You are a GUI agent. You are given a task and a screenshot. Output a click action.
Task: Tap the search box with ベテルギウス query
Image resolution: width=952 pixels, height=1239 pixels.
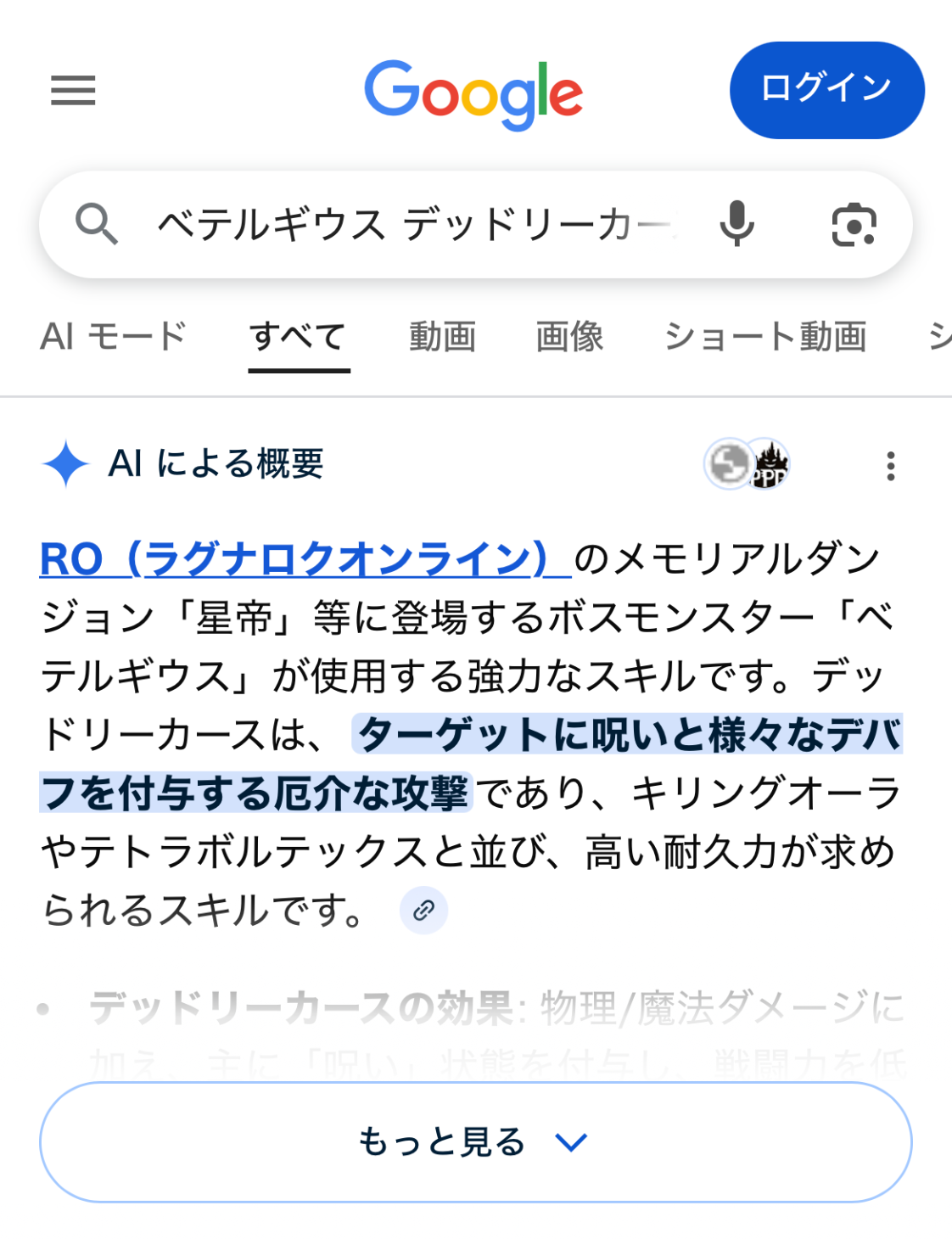[416, 226]
